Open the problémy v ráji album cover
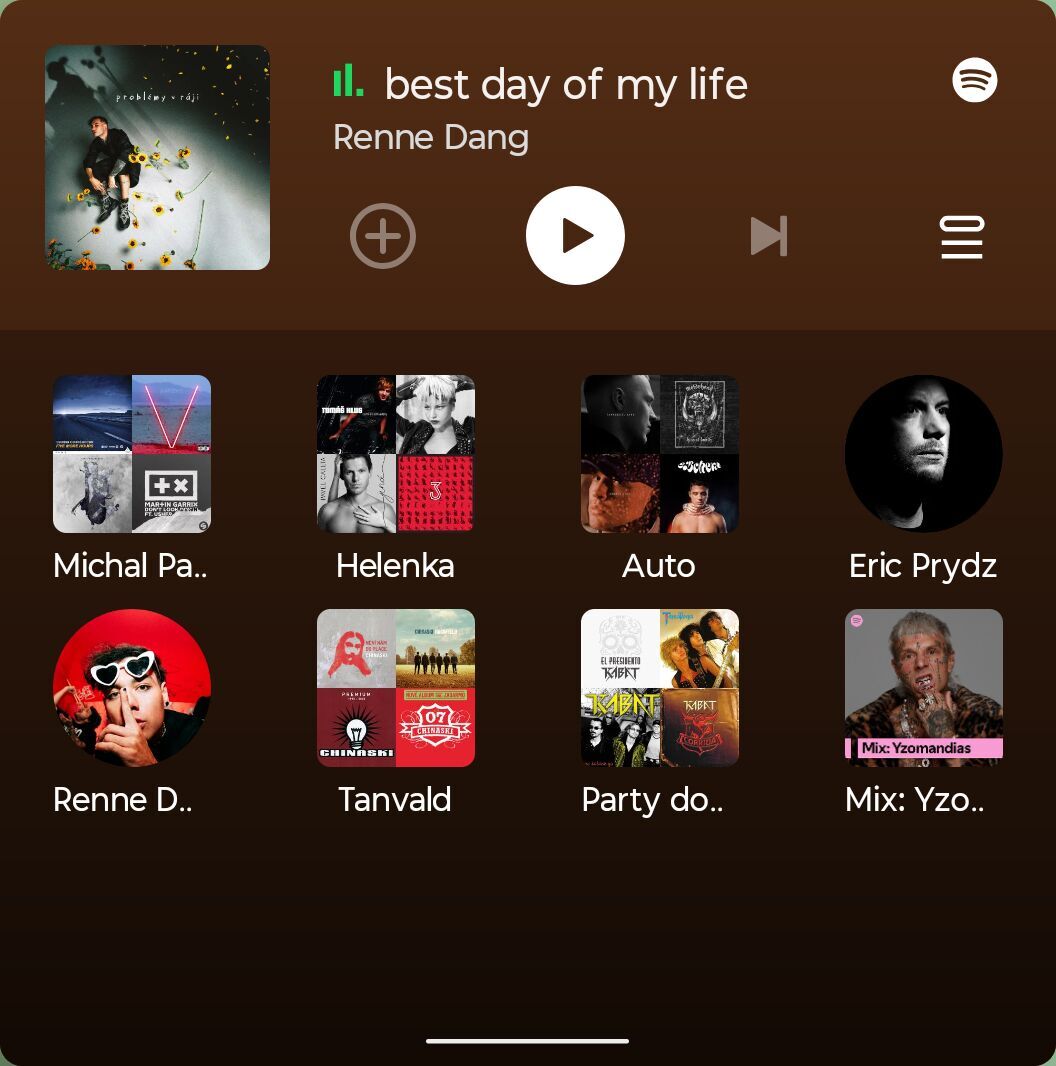The height and width of the screenshot is (1066, 1056). coord(157,157)
